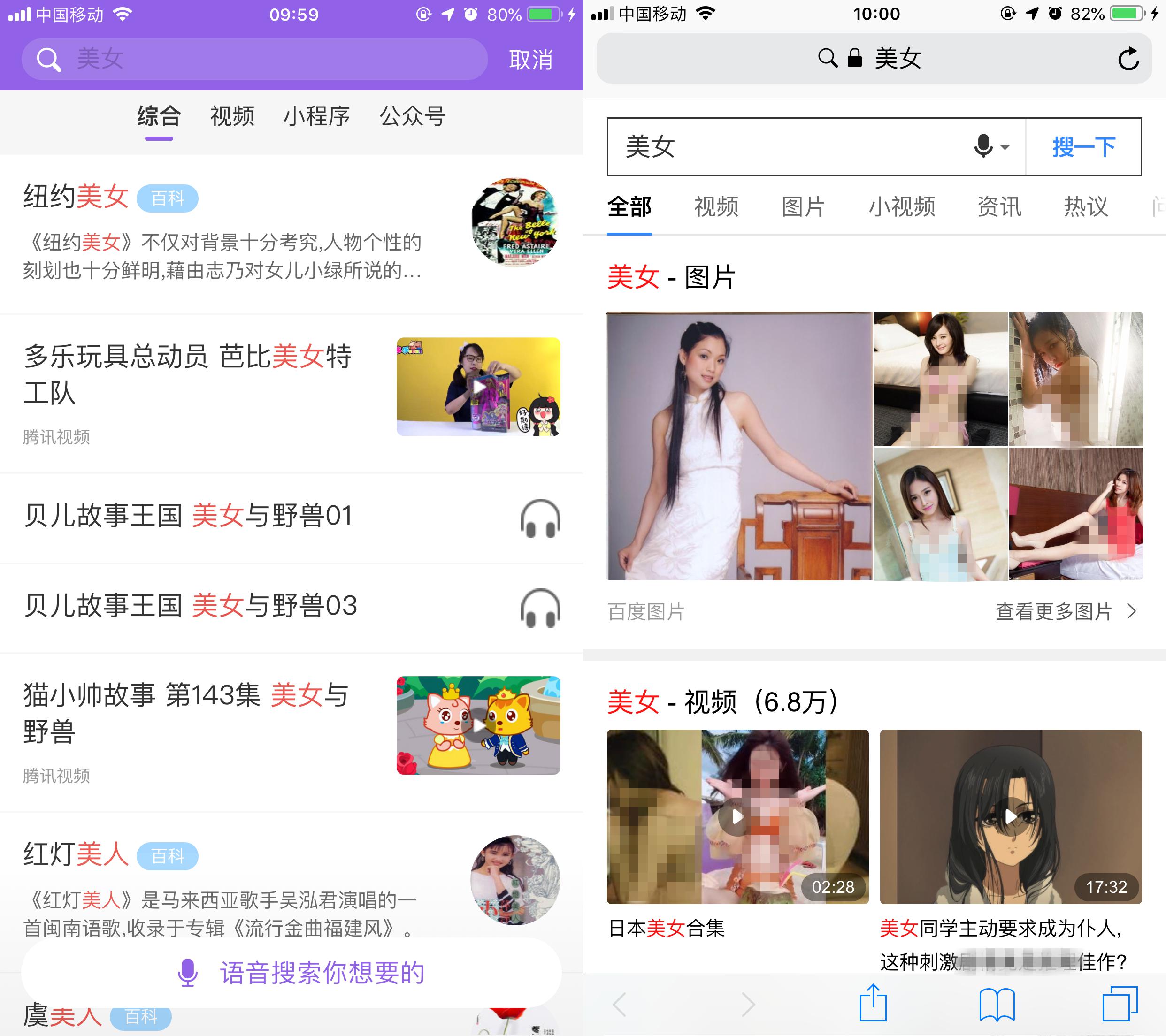The width and height of the screenshot is (1166, 1036).
Task: Play the audio 贝儿故事王国 美女与野兽03
Action: click(x=540, y=607)
